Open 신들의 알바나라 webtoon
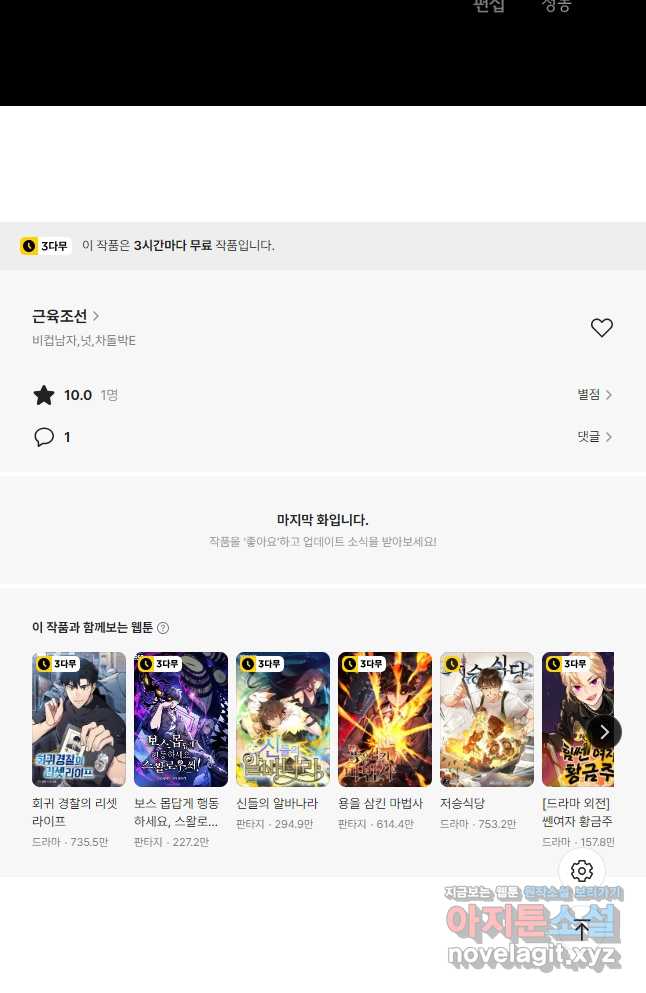 pos(283,720)
